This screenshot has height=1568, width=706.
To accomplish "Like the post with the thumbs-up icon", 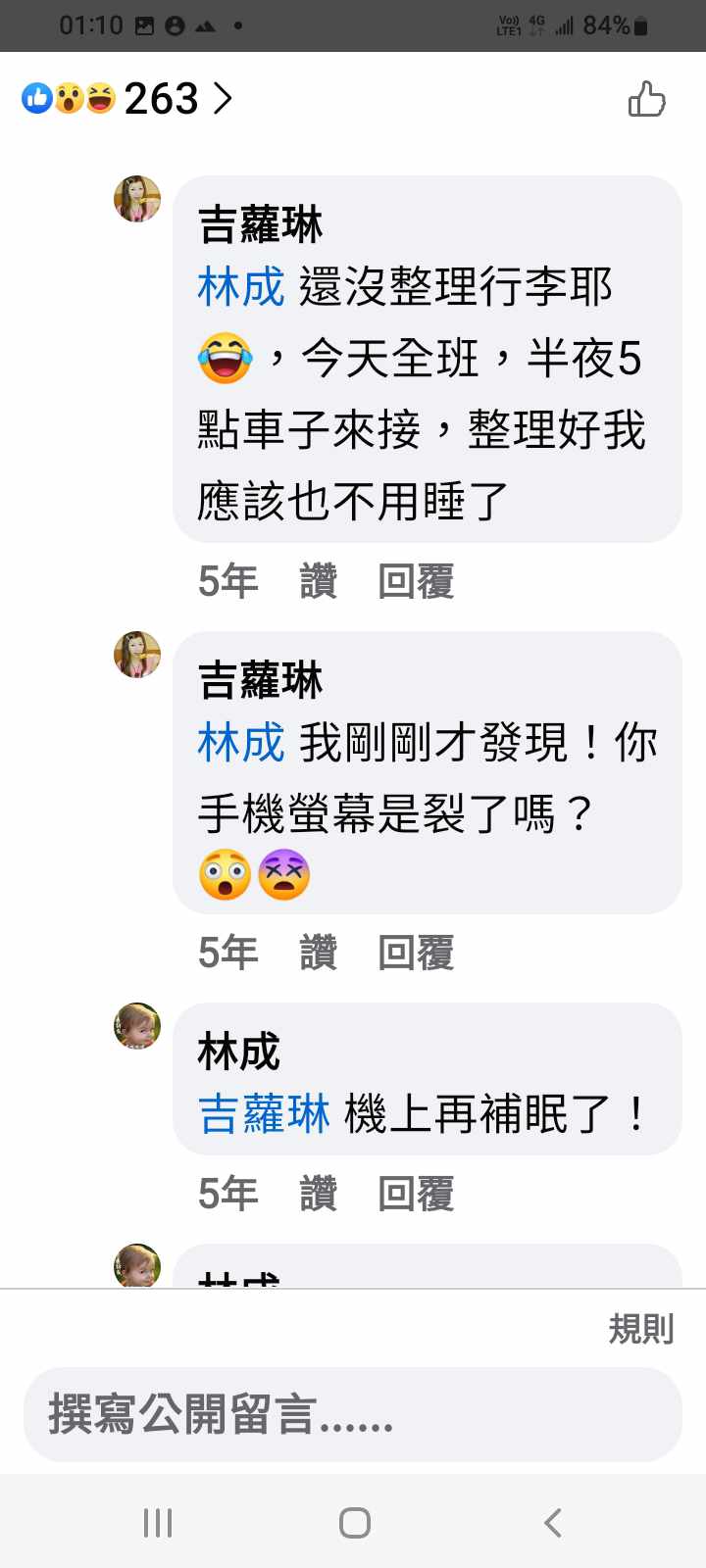I will tap(646, 99).
